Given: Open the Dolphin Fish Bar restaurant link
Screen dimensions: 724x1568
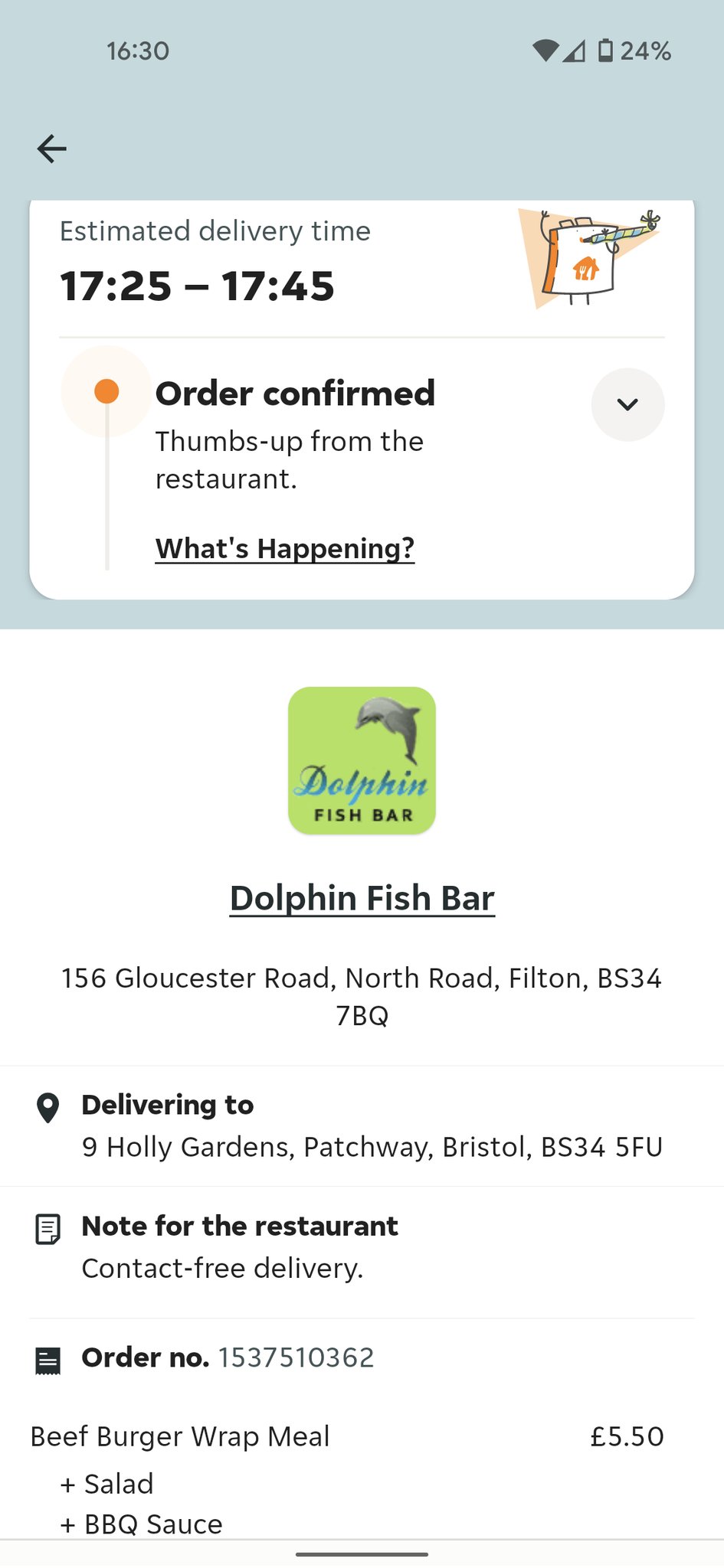Looking at the screenshot, I should click(x=362, y=897).
